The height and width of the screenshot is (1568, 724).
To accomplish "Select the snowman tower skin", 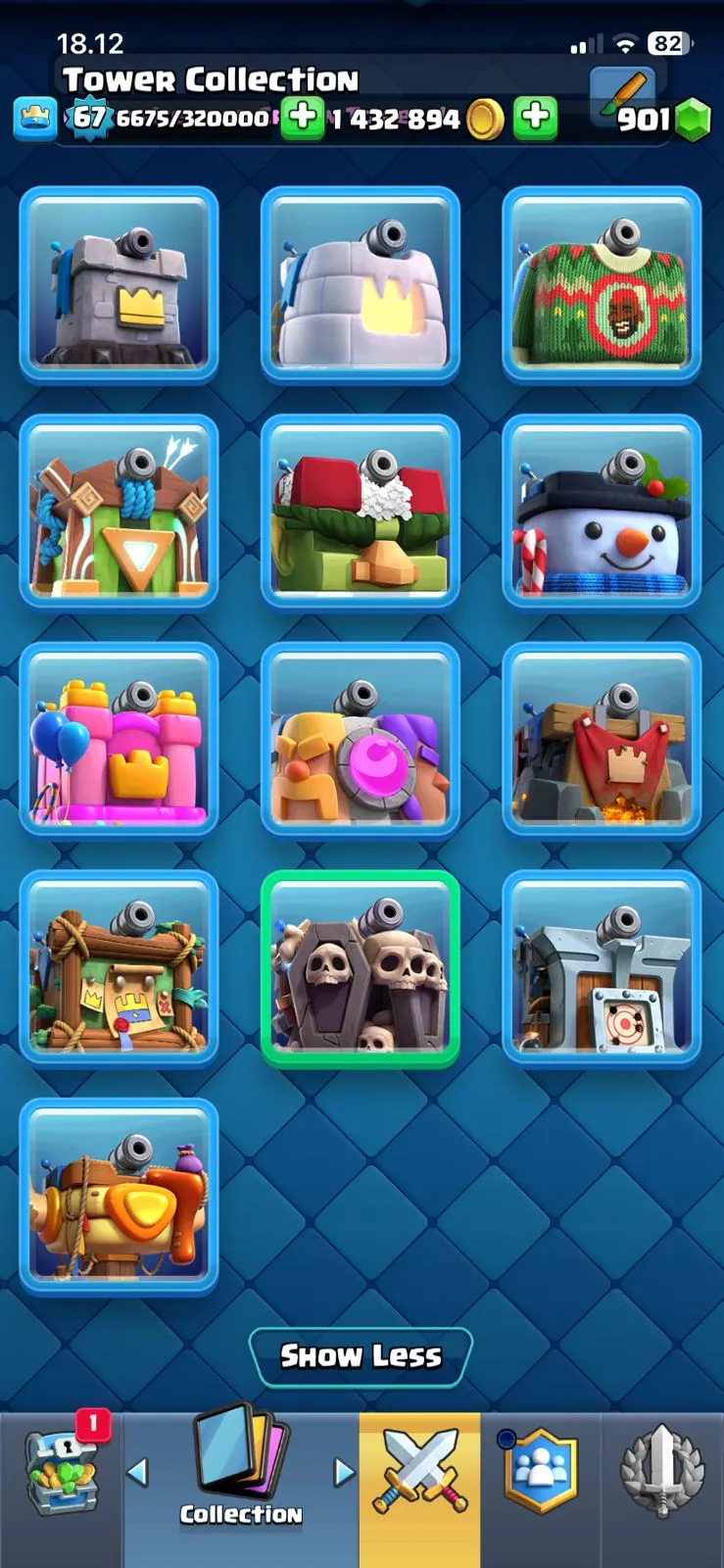I will [602, 511].
